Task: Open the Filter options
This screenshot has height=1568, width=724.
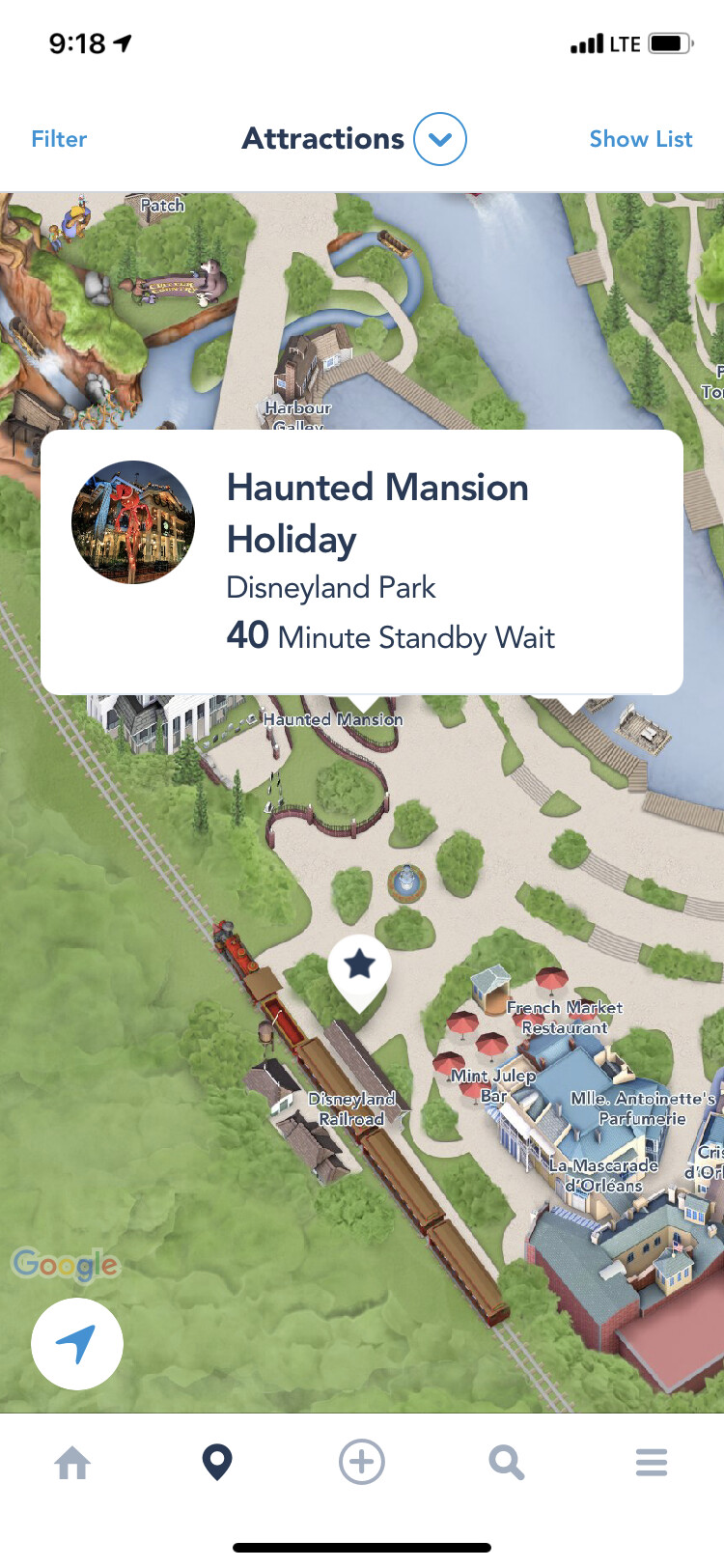Action: [59, 139]
